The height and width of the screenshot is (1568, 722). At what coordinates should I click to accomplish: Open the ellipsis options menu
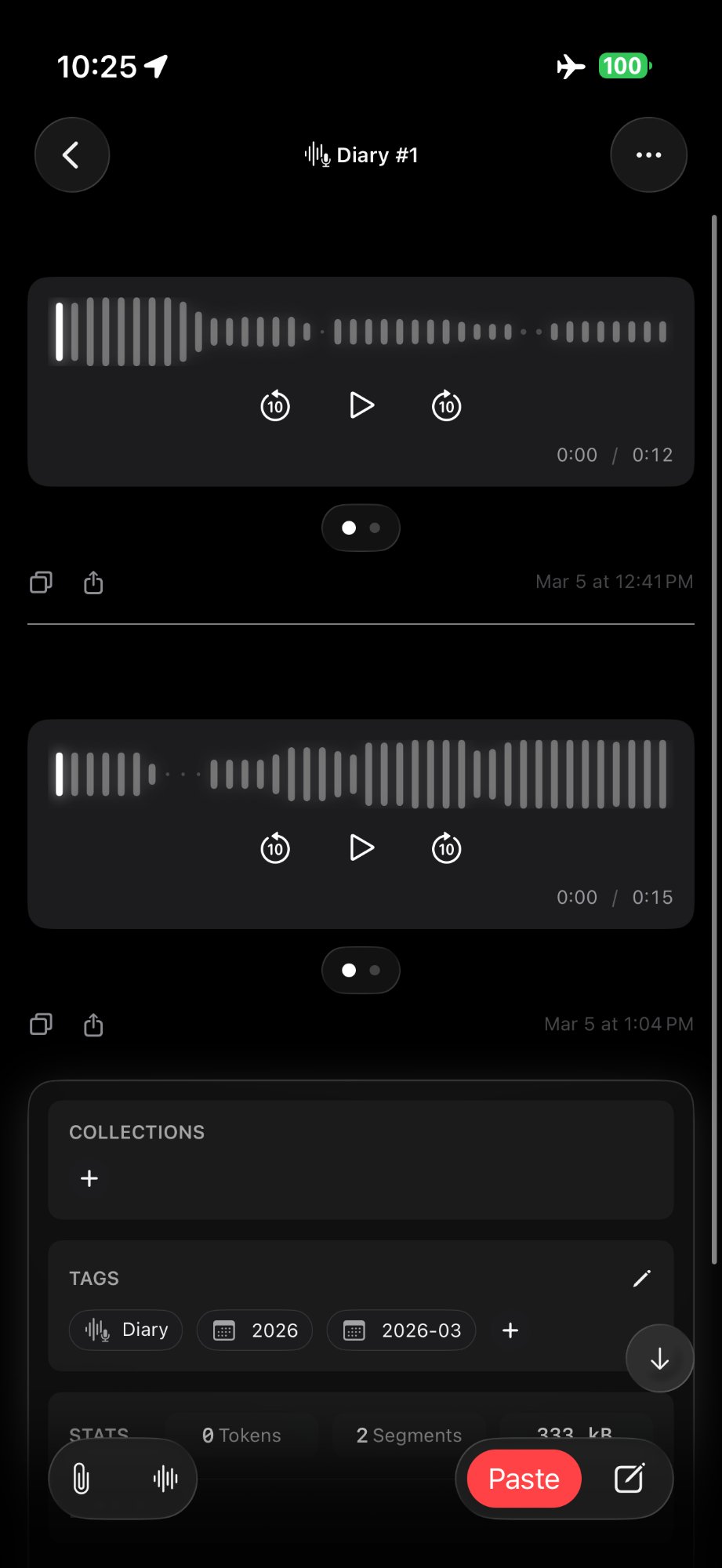648,154
